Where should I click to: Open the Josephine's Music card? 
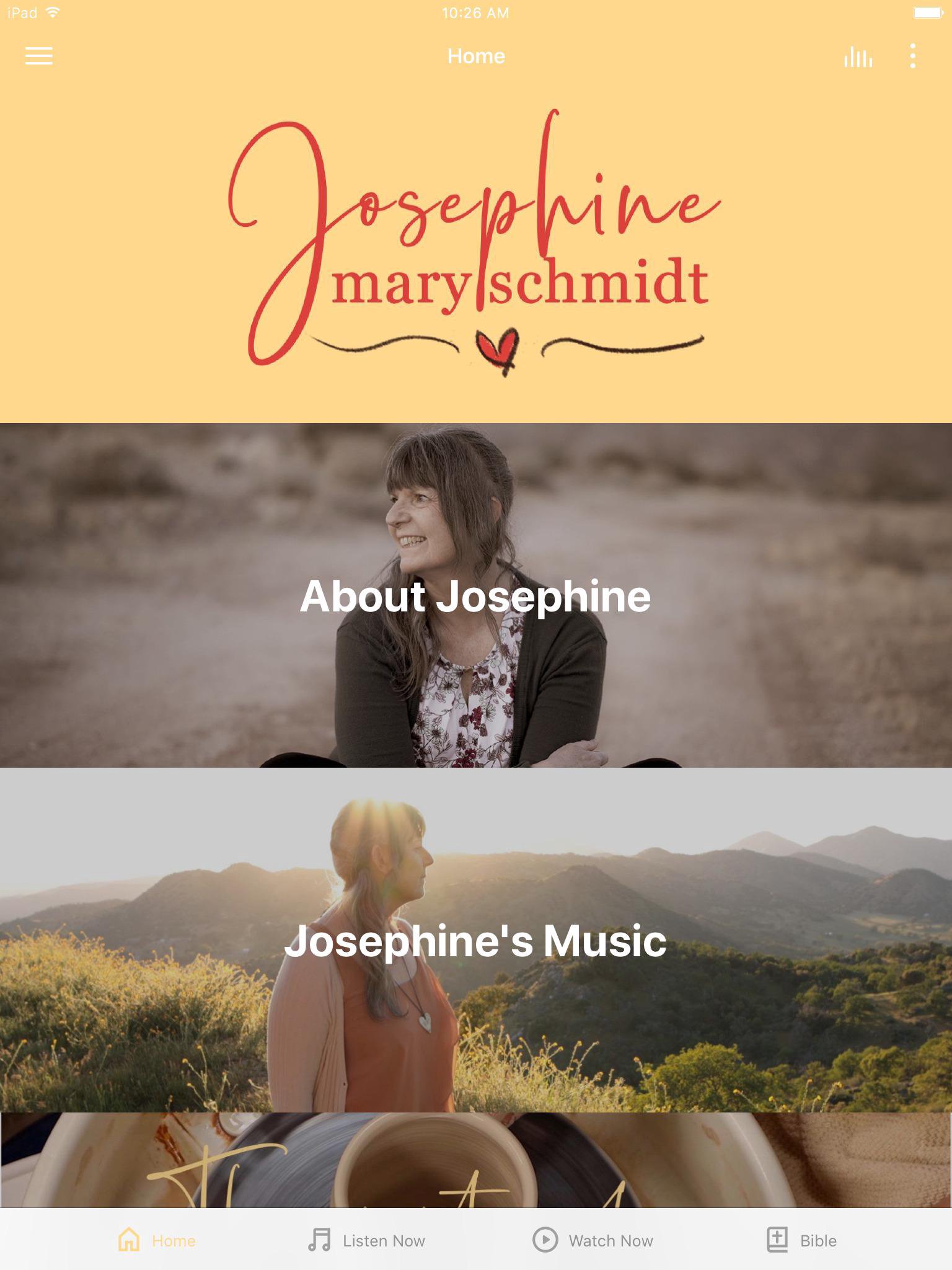click(x=476, y=940)
